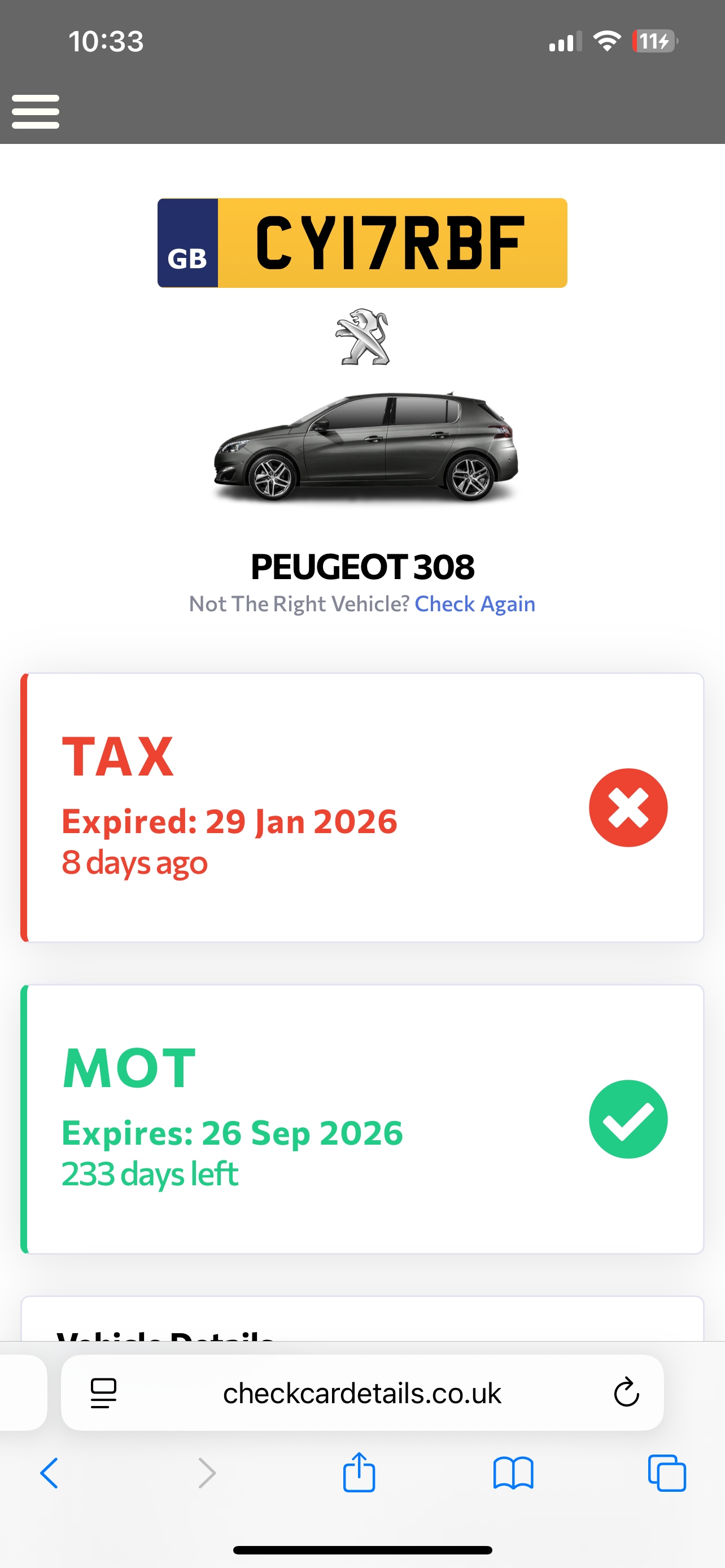Tap the green MOT checkmark icon
Screen dimensions: 725x1568
tap(628, 1119)
